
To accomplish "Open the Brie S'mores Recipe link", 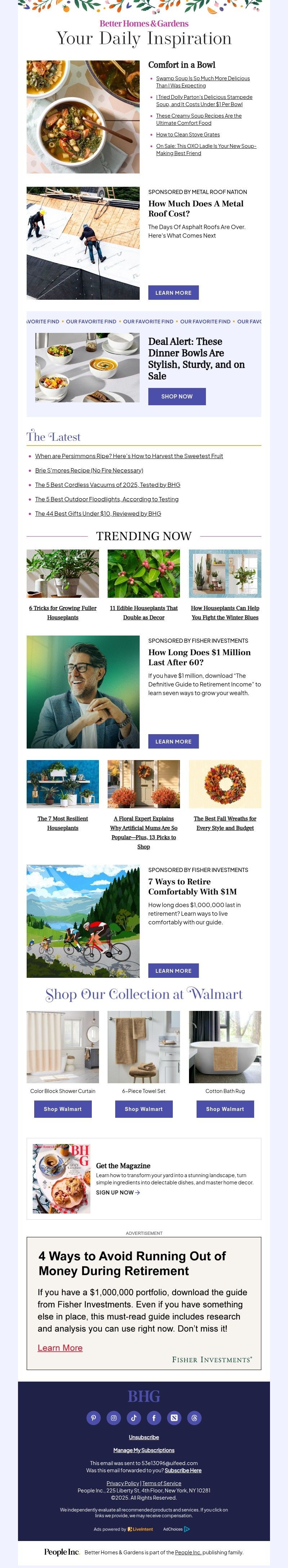I will point(89,470).
